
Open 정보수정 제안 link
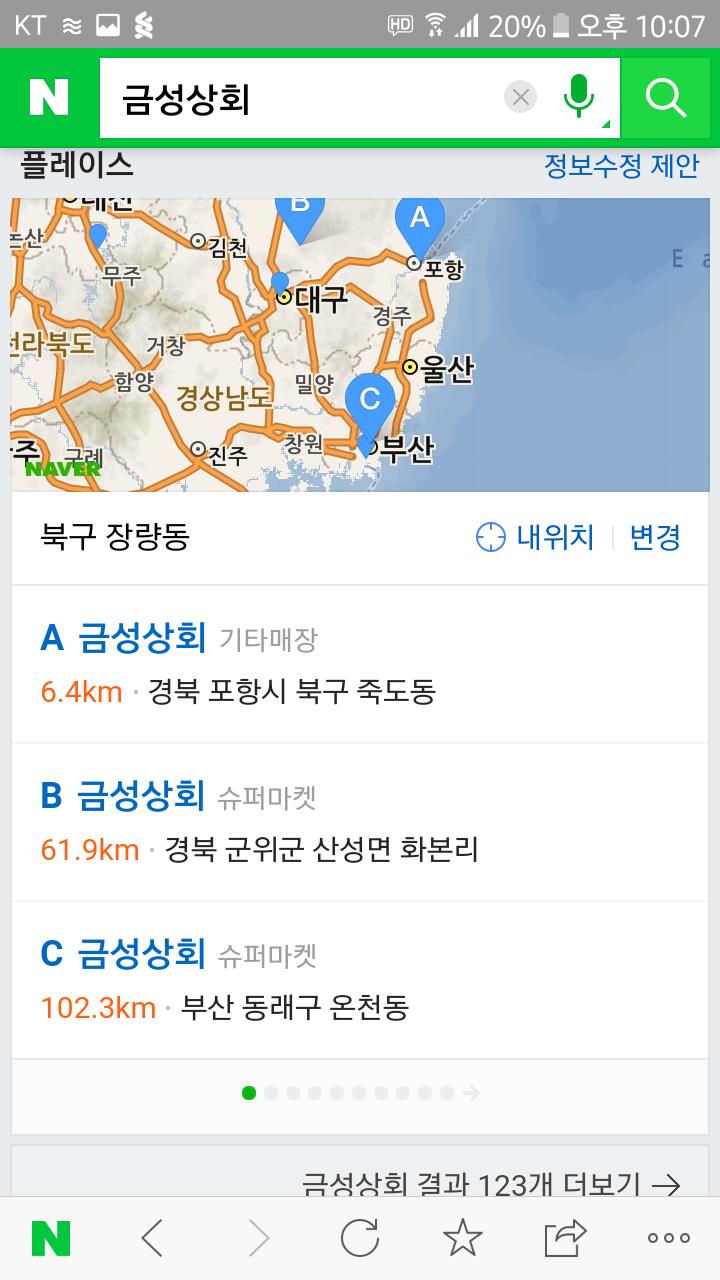click(621, 165)
